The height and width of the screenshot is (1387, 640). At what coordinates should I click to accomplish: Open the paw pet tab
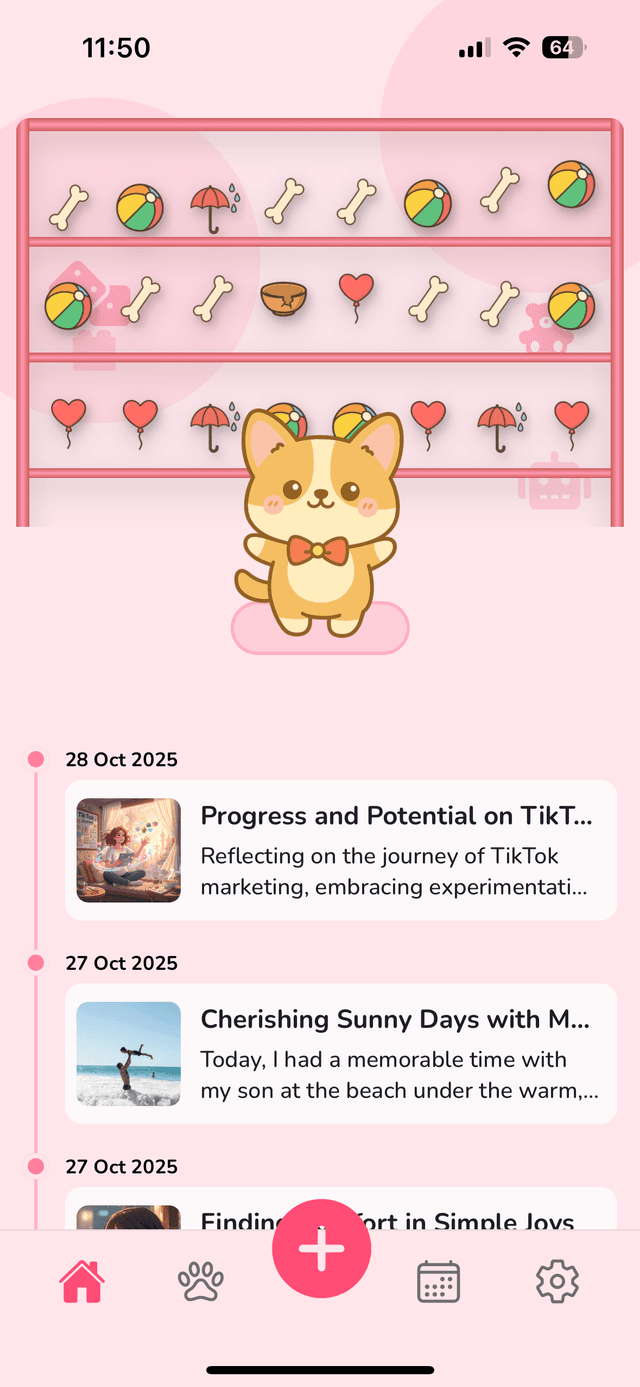[200, 1281]
